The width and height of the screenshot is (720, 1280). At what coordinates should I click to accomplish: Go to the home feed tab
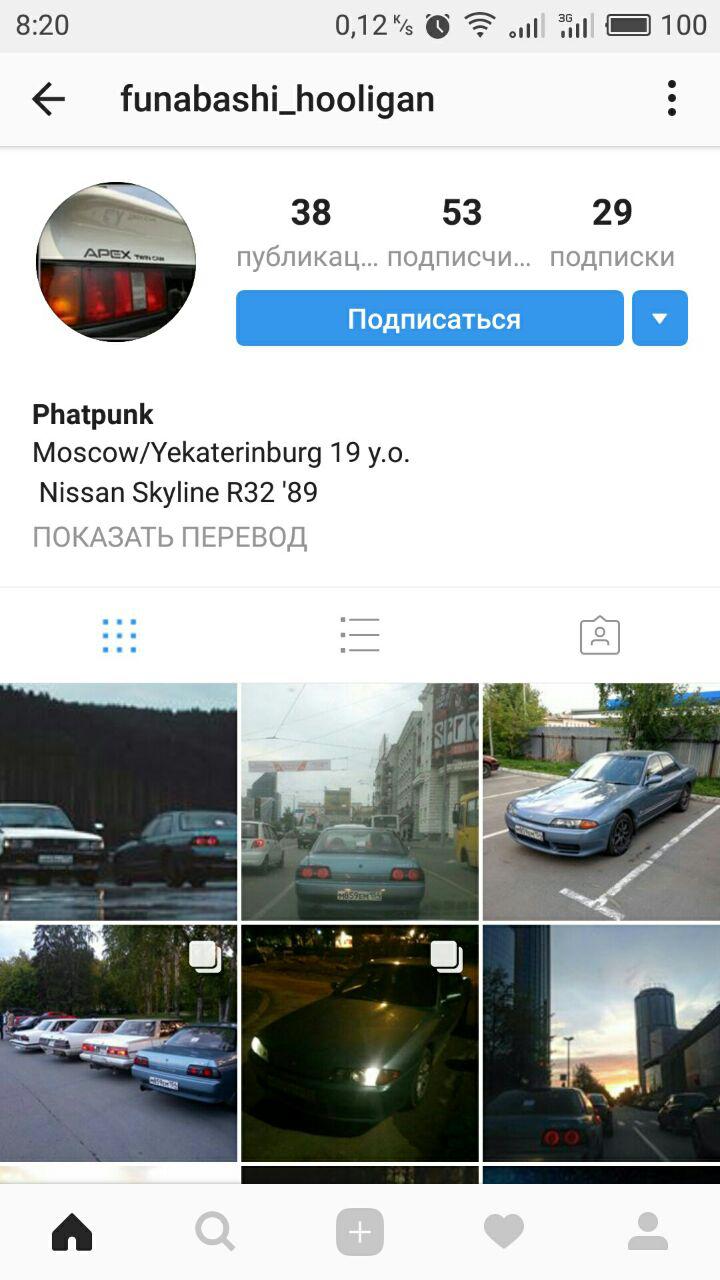pyautogui.click(x=72, y=1232)
